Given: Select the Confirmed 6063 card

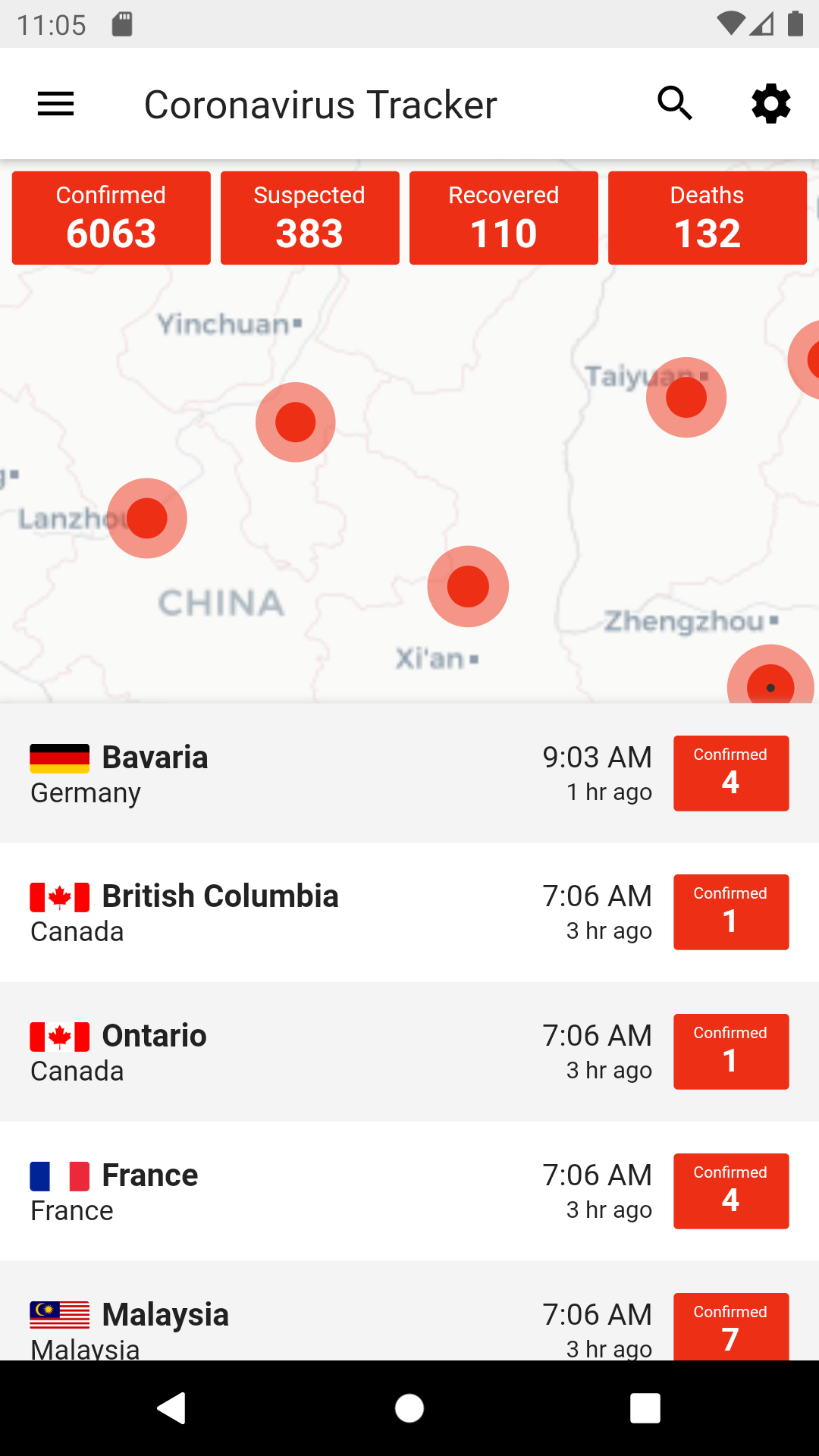Looking at the screenshot, I should [x=111, y=218].
